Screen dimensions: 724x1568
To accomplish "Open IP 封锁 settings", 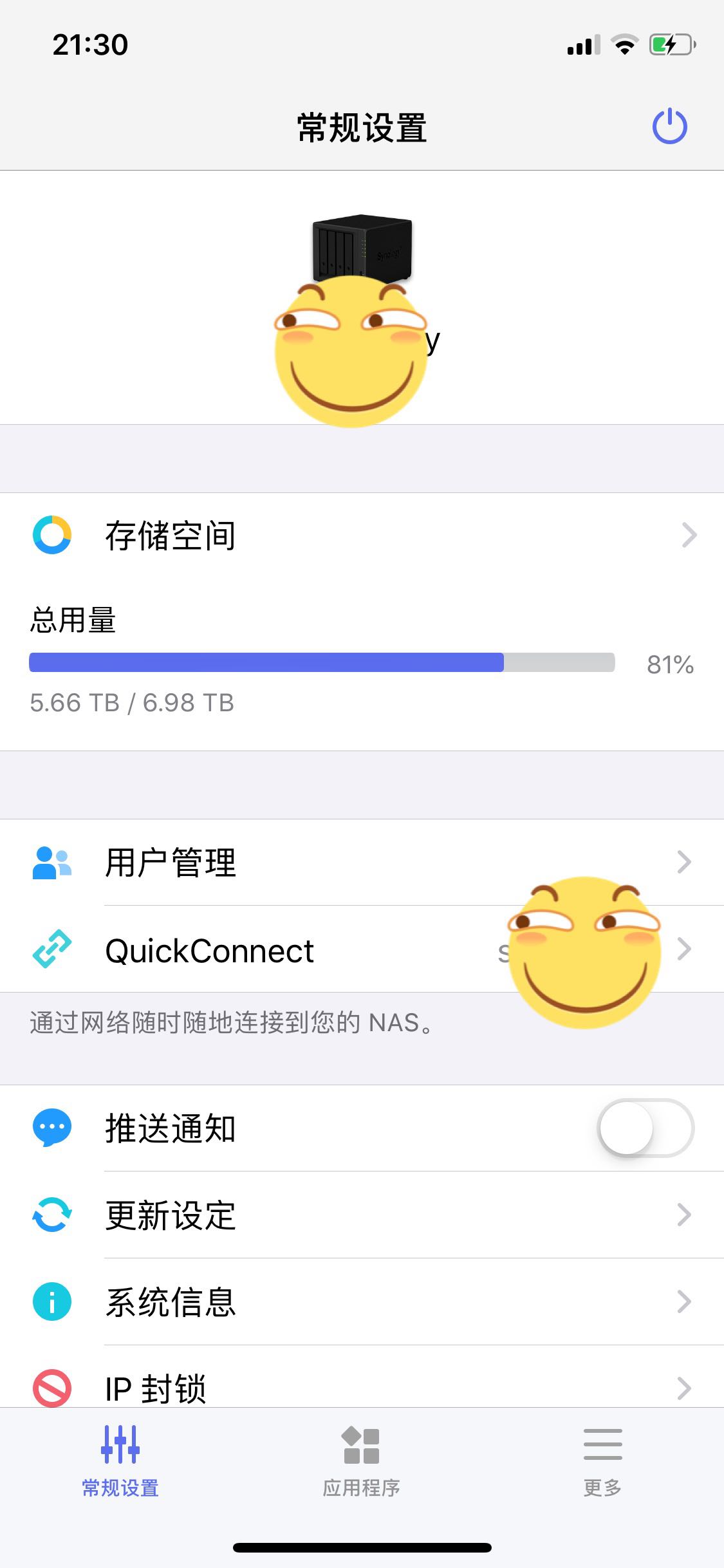I will point(362,1377).
